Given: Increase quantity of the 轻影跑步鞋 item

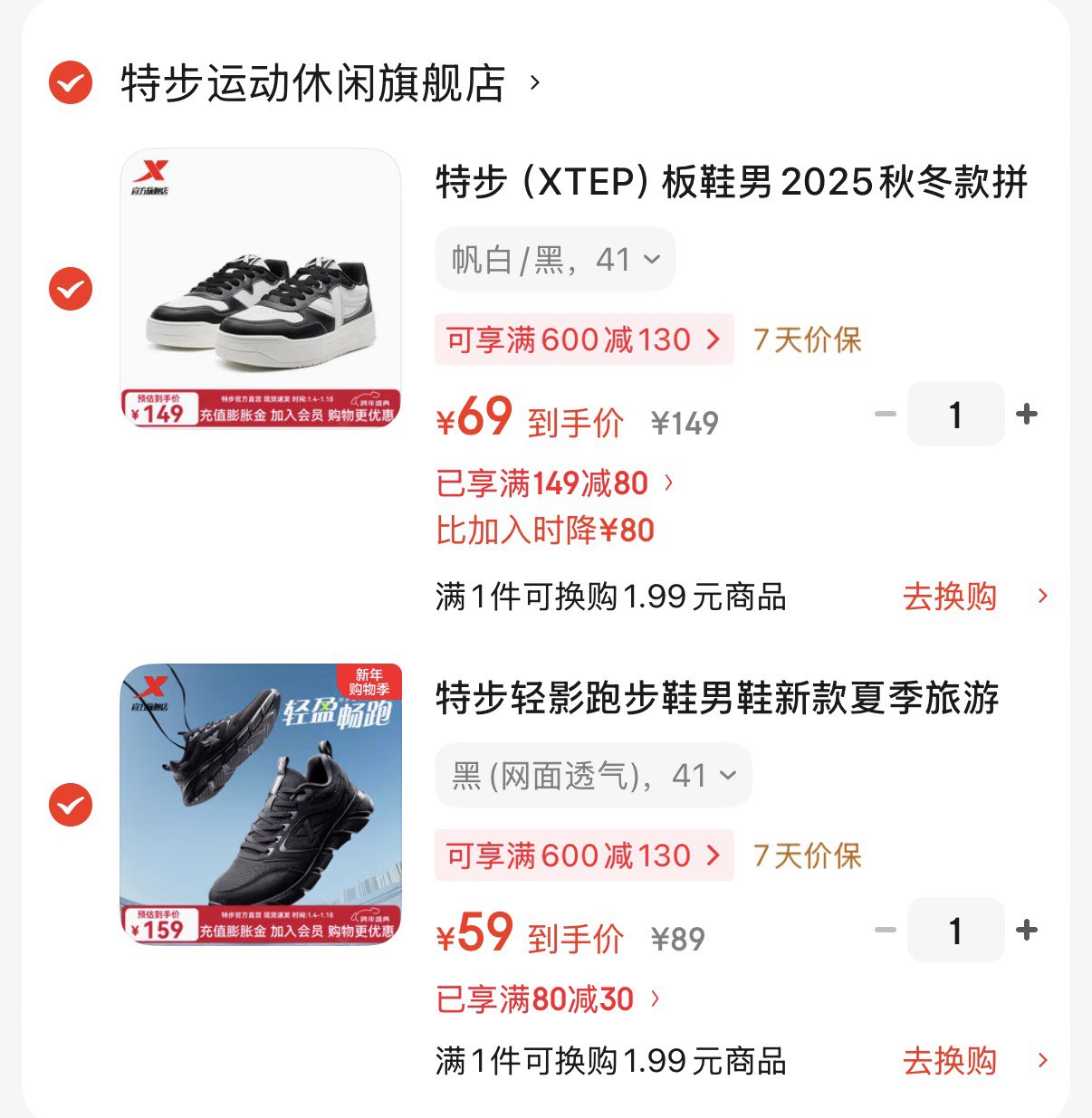Looking at the screenshot, I should [x=1027, y=930].
